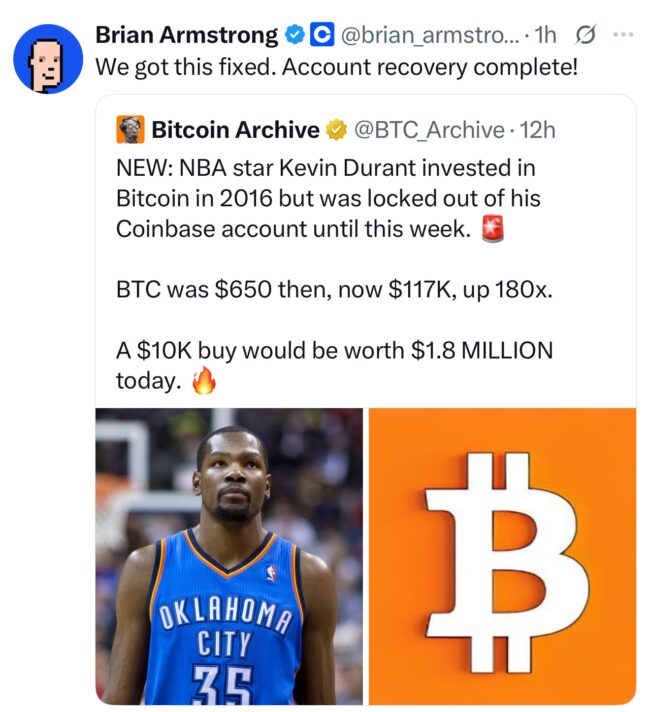Tap the Grok icon beside timestamp

coord(585,36)
